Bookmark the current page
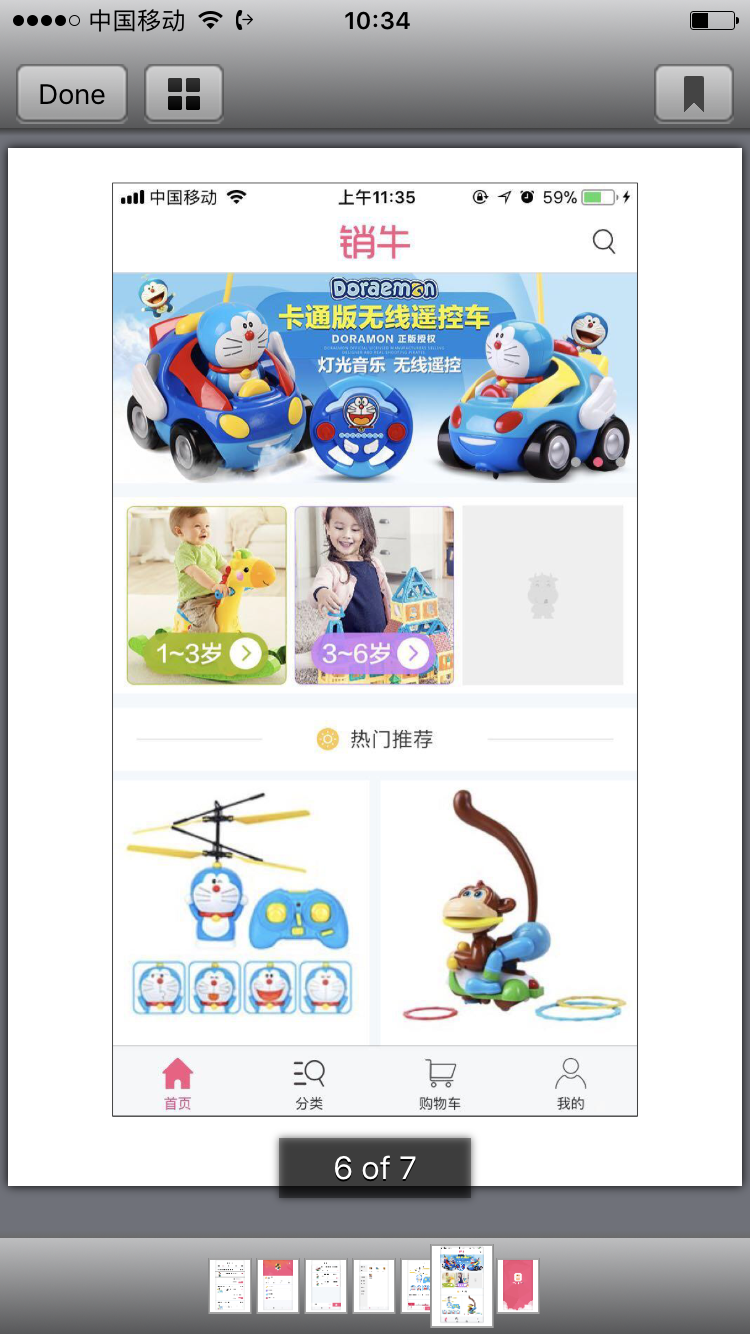Image resolution: width=750 pixels, height=1334 pixels. click(693, 94)
